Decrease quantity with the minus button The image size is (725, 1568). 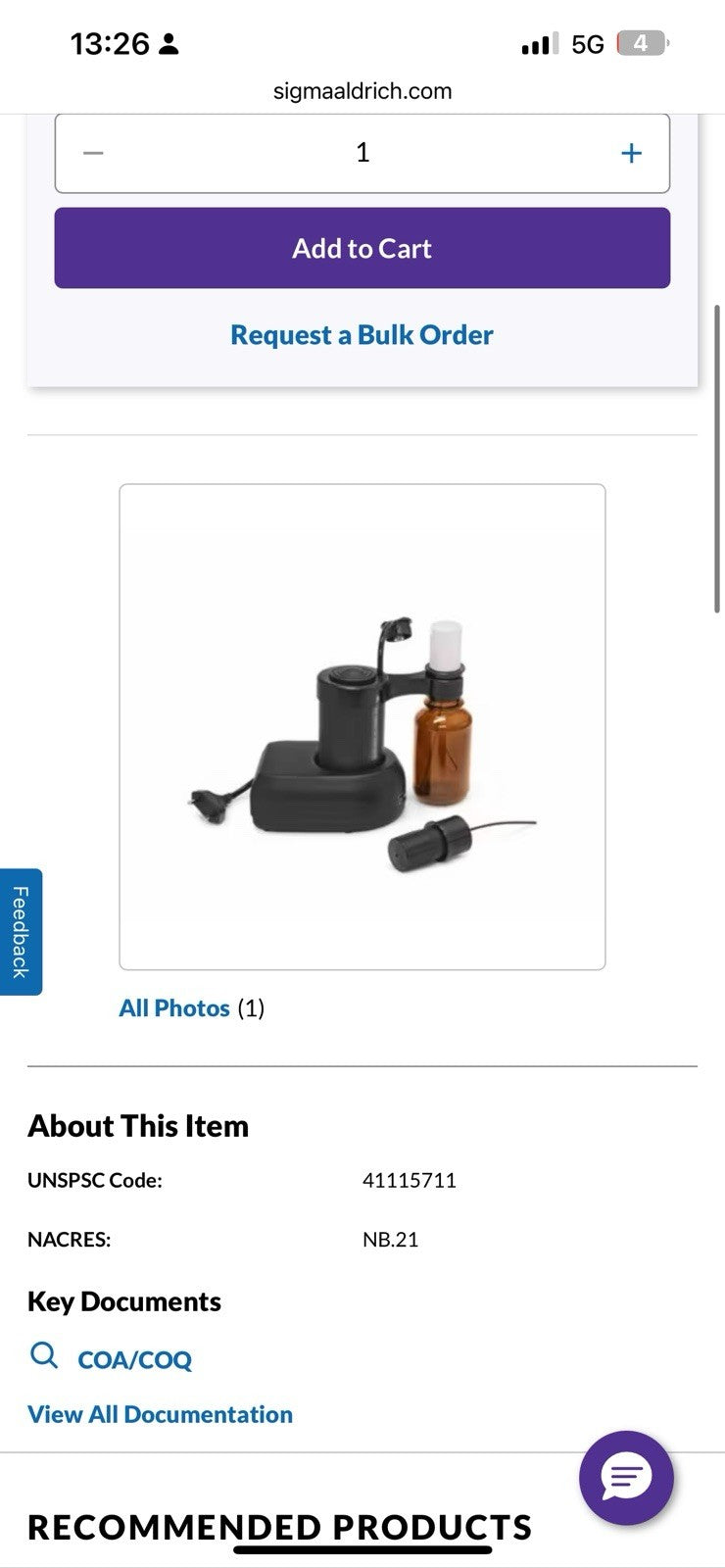93,153
